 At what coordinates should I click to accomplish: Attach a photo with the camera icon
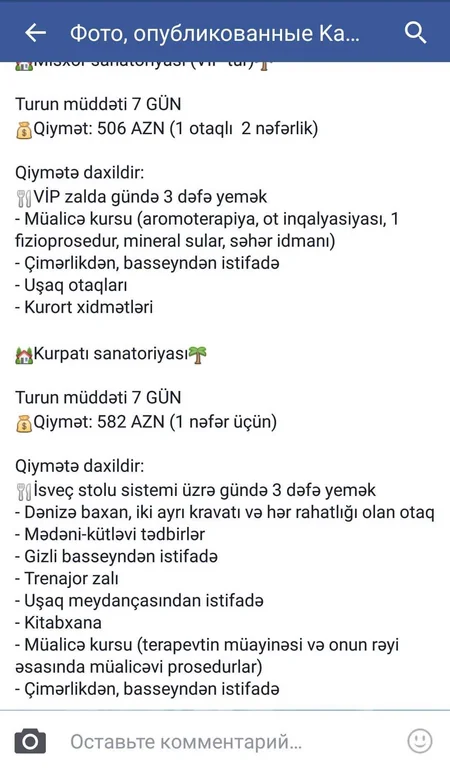(x=30, y=741)
